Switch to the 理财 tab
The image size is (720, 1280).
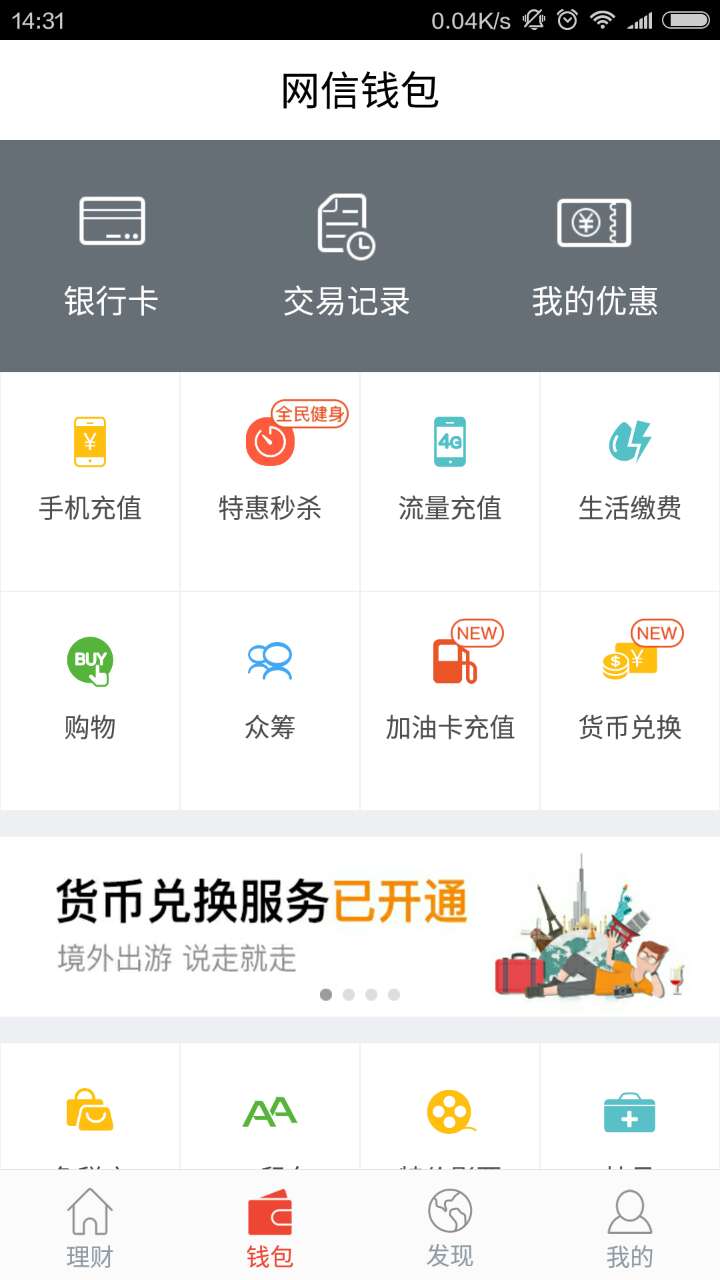coord(90,1227)
